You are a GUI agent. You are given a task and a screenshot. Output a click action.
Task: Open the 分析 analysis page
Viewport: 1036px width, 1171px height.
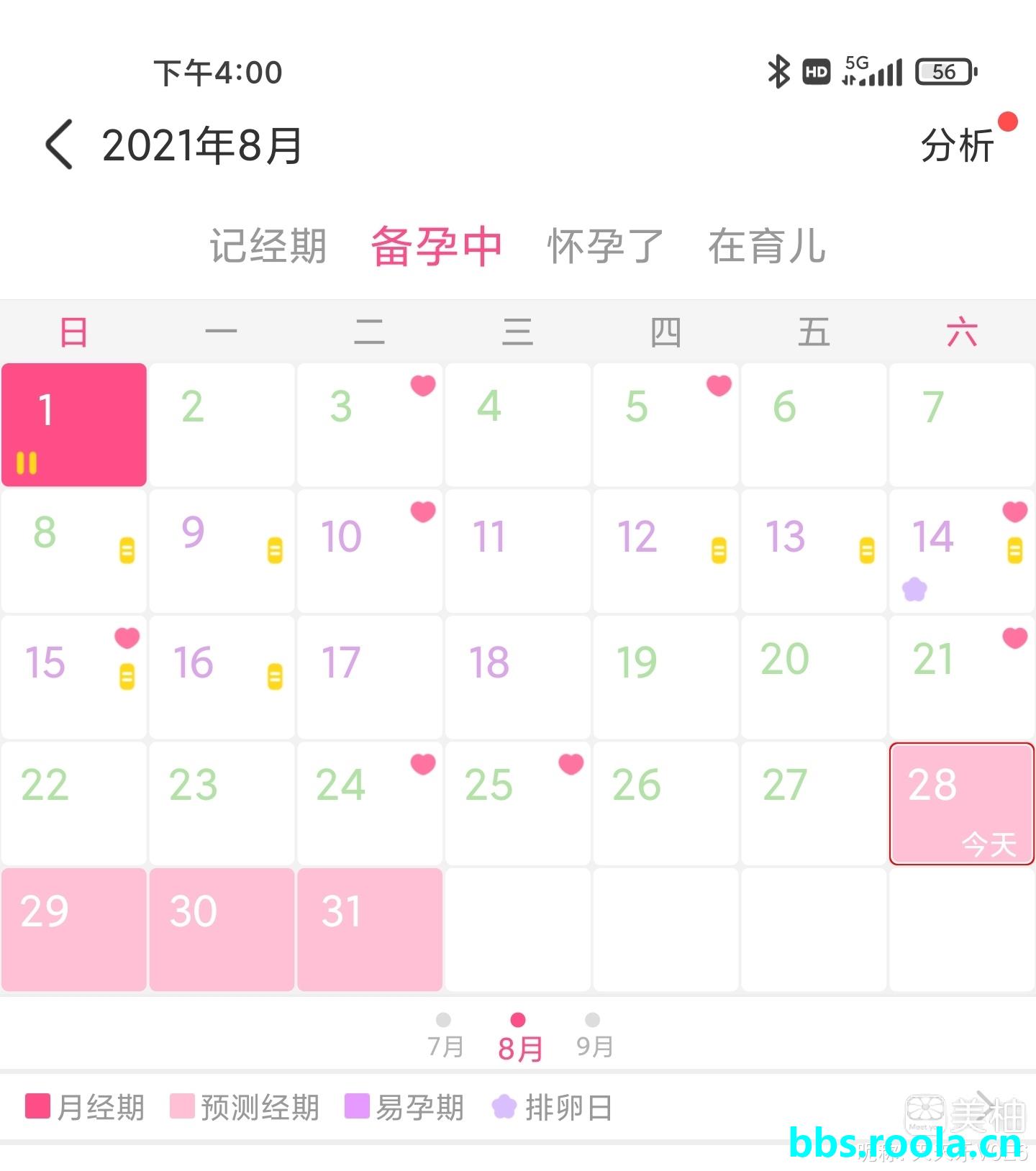[x=957, y=145]
